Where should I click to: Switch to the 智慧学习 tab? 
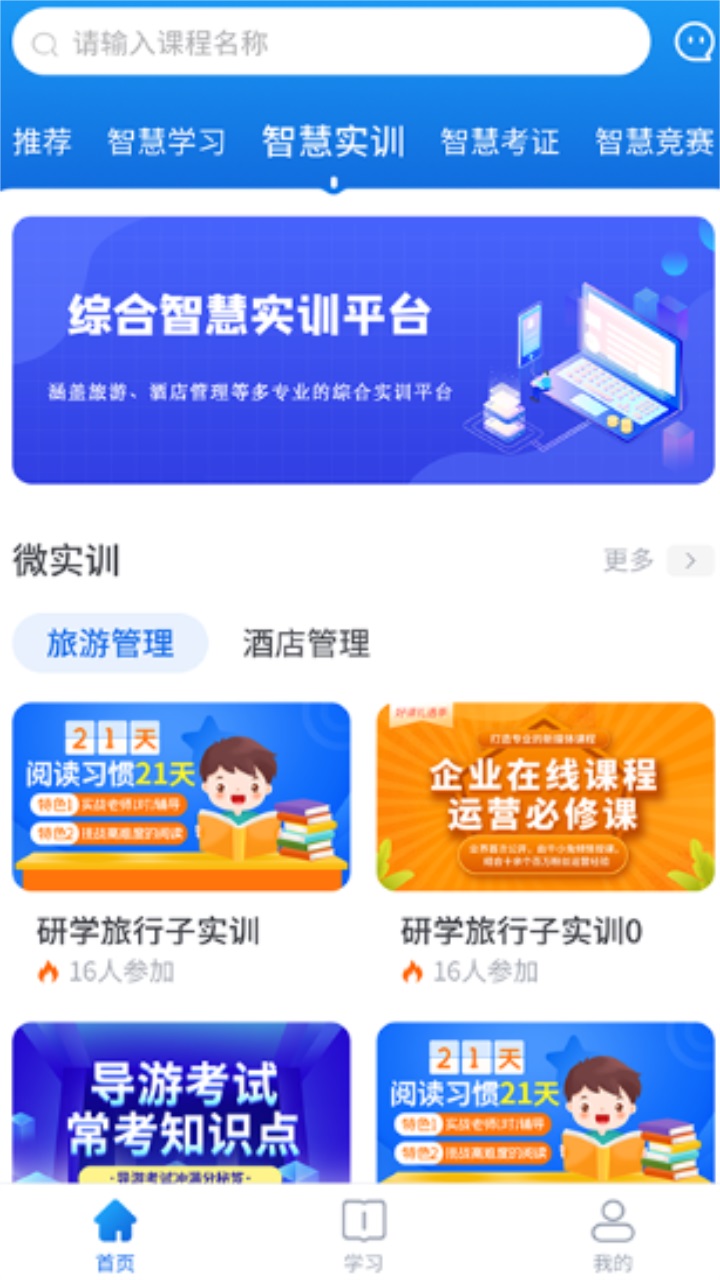[x=166, y=142]
